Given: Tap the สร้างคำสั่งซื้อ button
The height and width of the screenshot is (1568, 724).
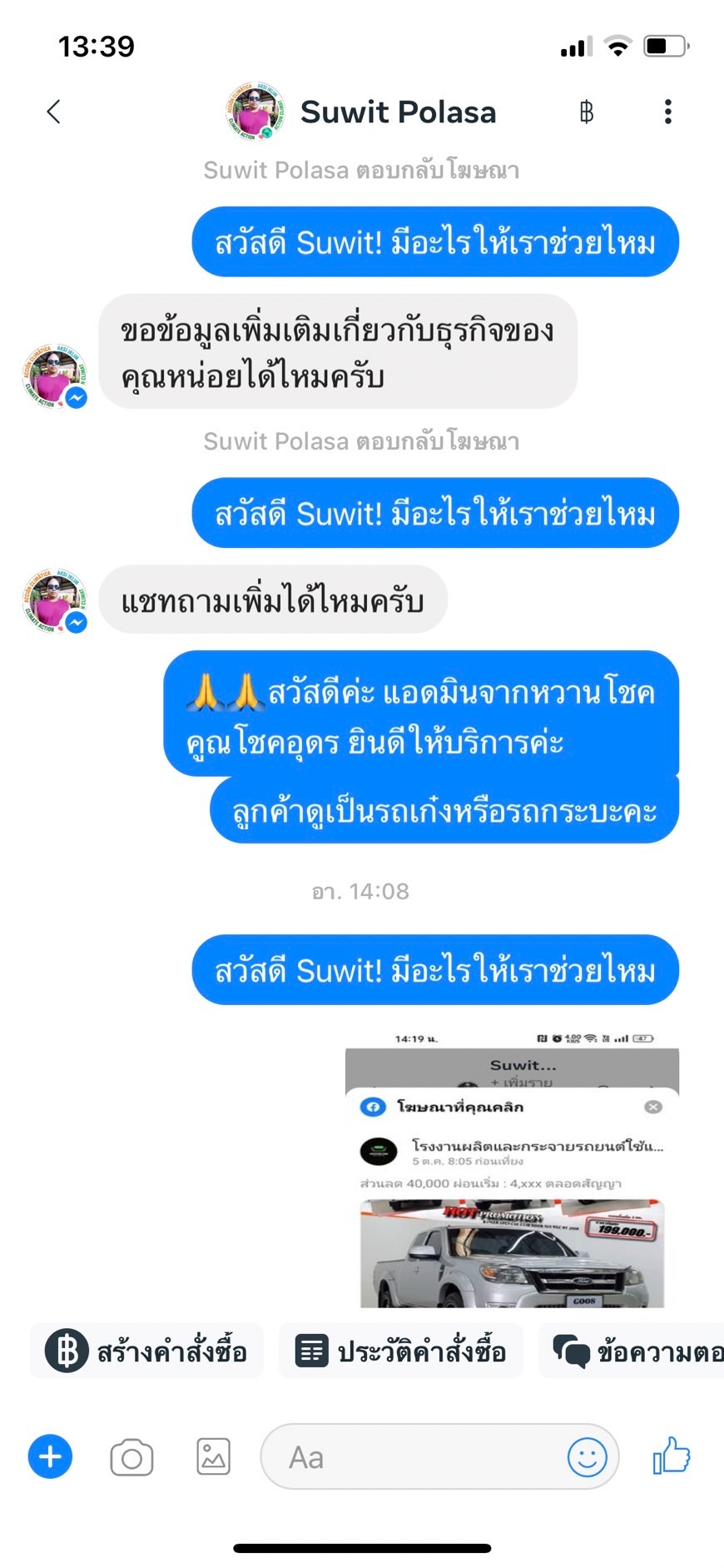Looking at the screenshot, I should [x=147, y=1350].
